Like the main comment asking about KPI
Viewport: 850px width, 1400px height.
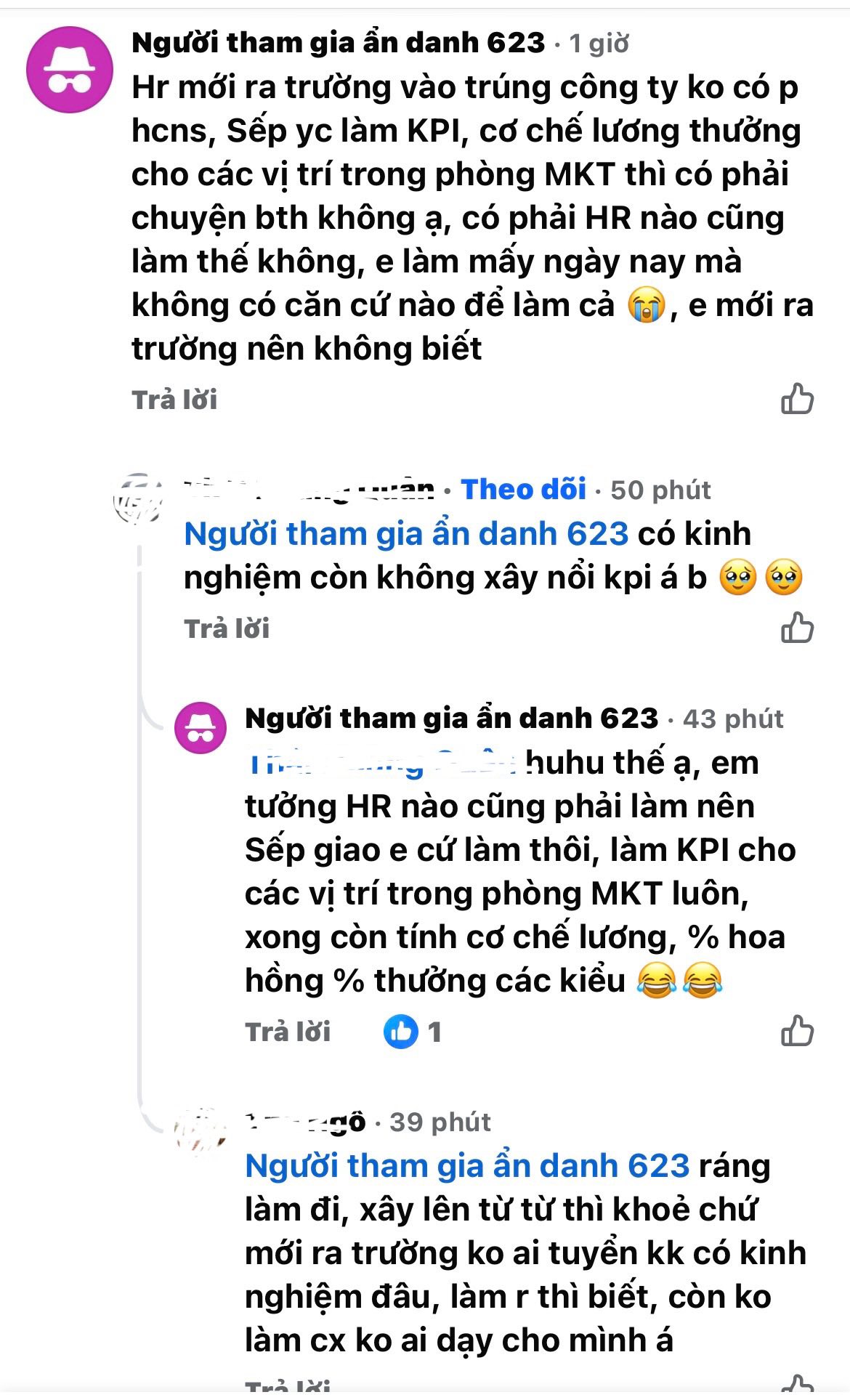797,399
